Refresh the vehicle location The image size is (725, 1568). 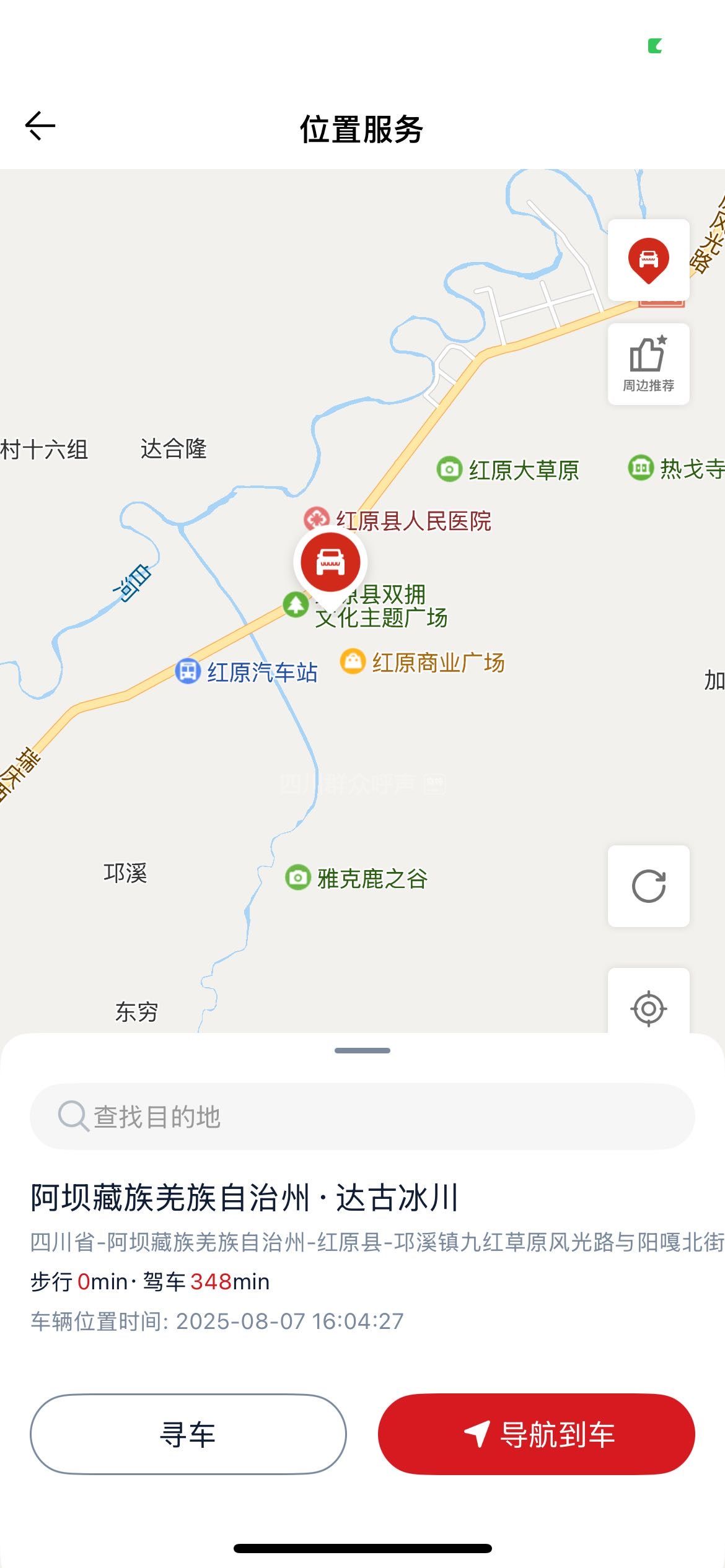tap(648, 886)
